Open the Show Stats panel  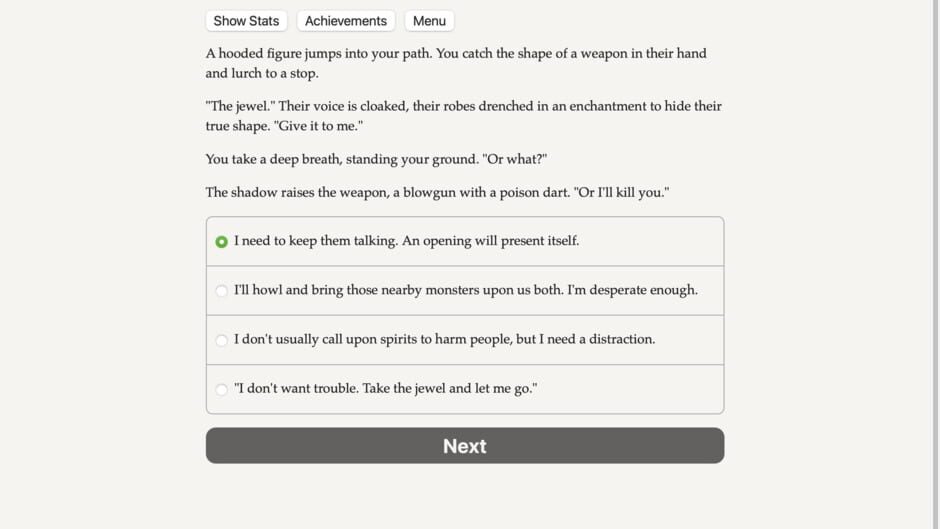pos(246,21)
